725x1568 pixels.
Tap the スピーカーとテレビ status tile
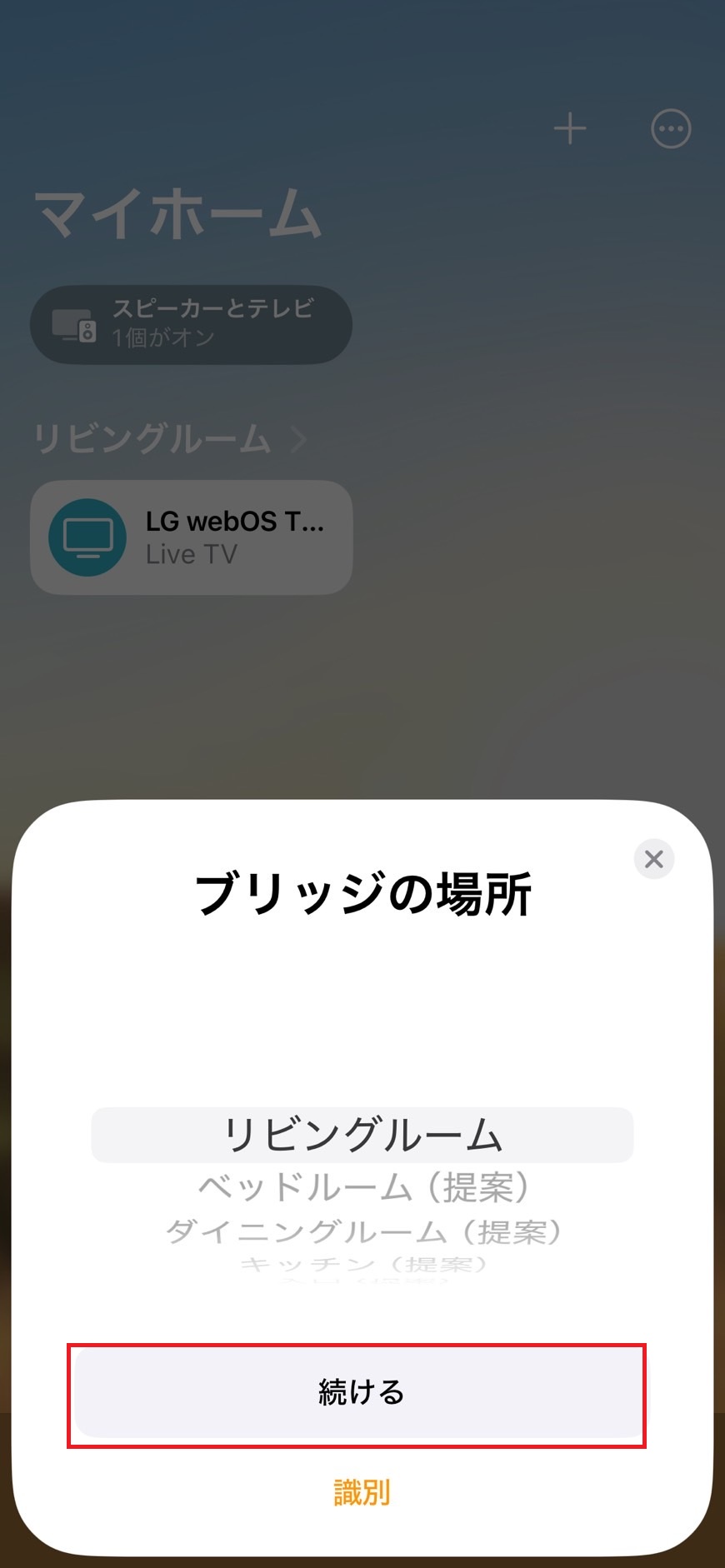click(190, 324)
